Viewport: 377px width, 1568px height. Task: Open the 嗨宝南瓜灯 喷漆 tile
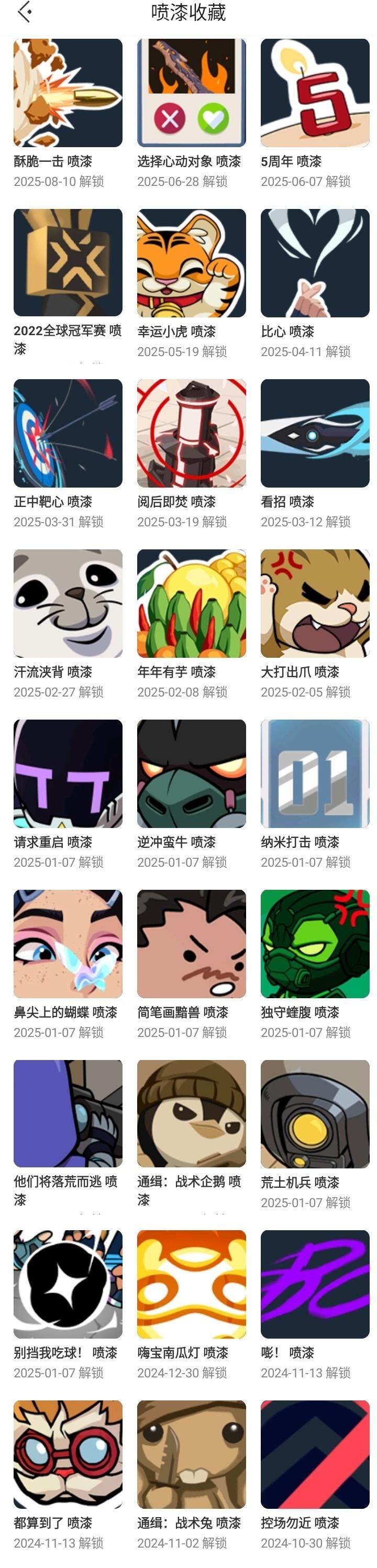coord(191,1284)
